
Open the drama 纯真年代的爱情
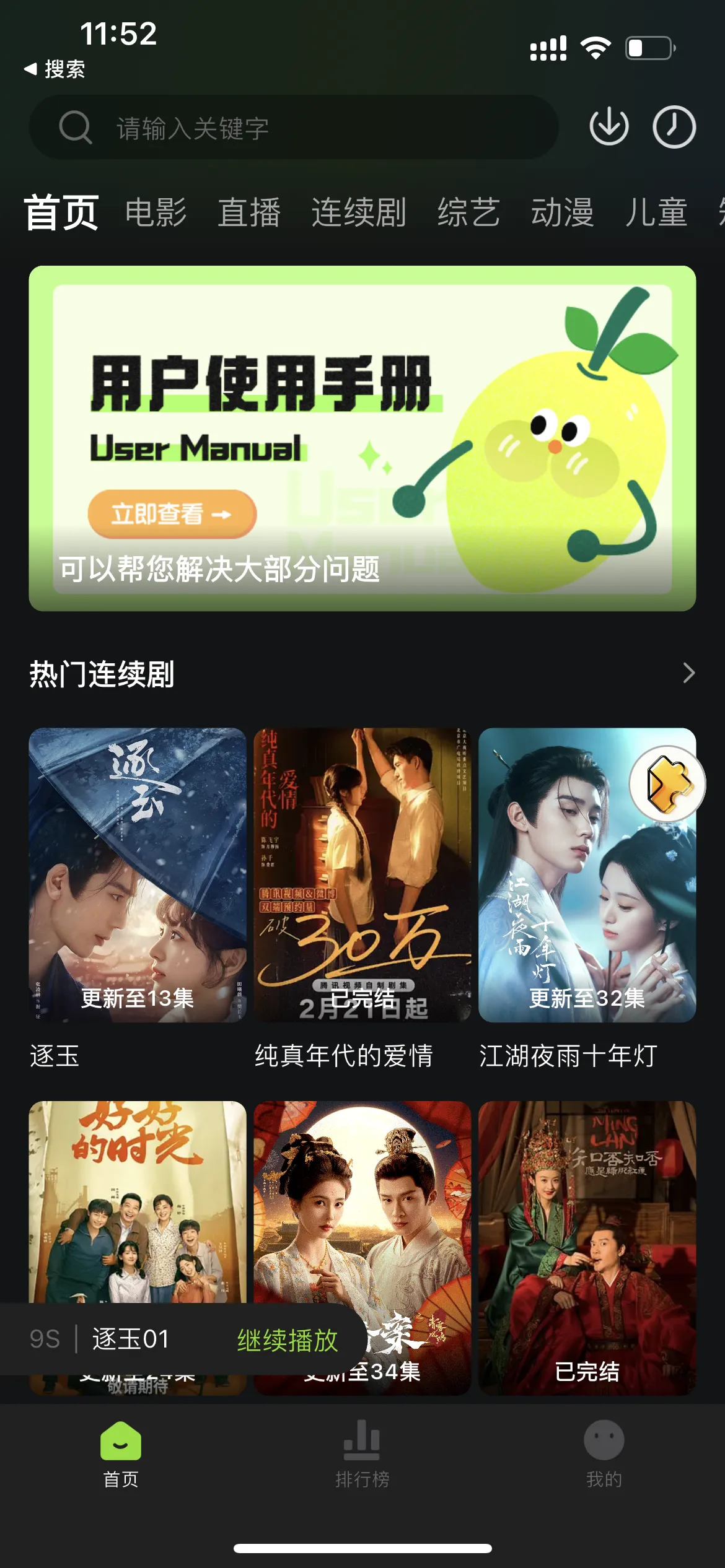pyautogui.click(x=362, y=874)
